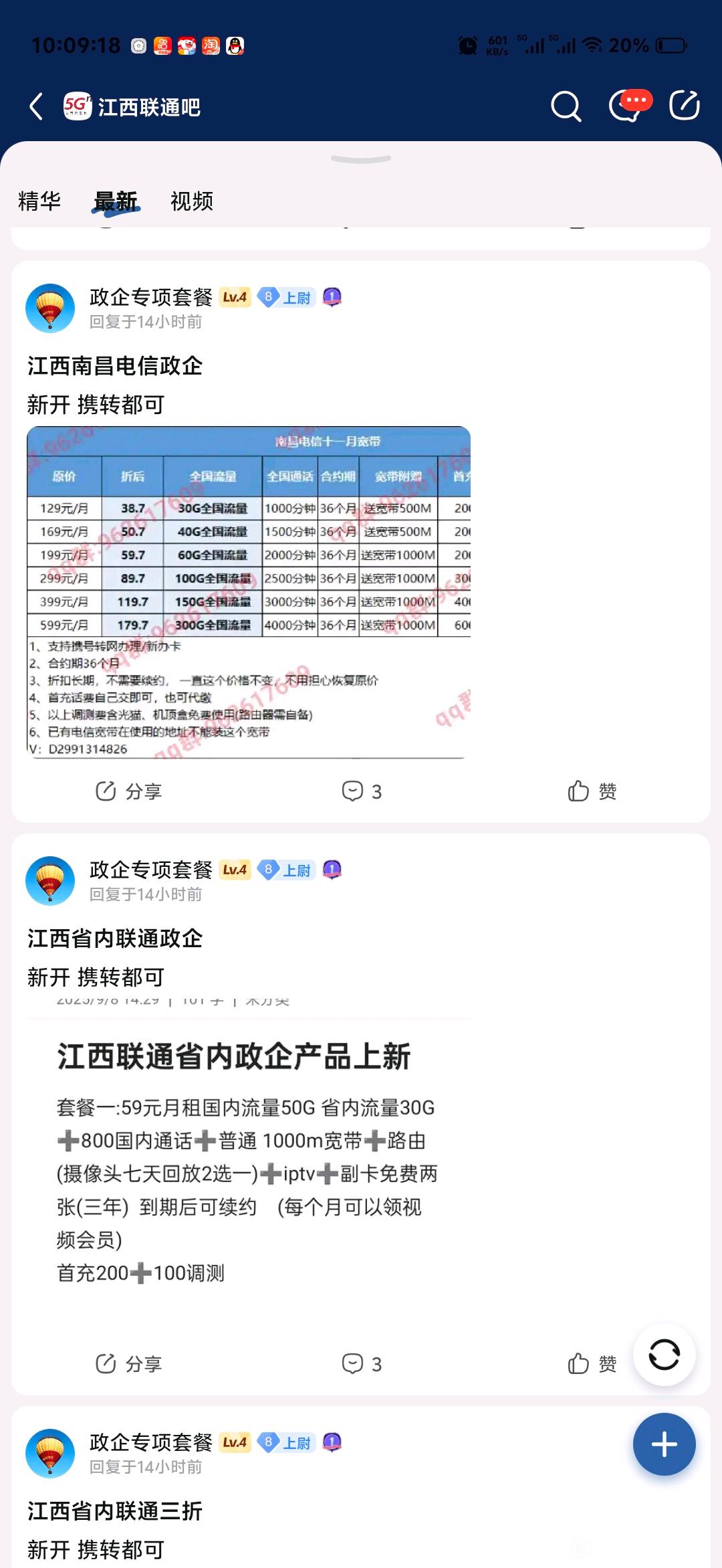Tap the blue plus floating button
This screenshot has width=722, height=1568.
click(x=665, y=1444)
